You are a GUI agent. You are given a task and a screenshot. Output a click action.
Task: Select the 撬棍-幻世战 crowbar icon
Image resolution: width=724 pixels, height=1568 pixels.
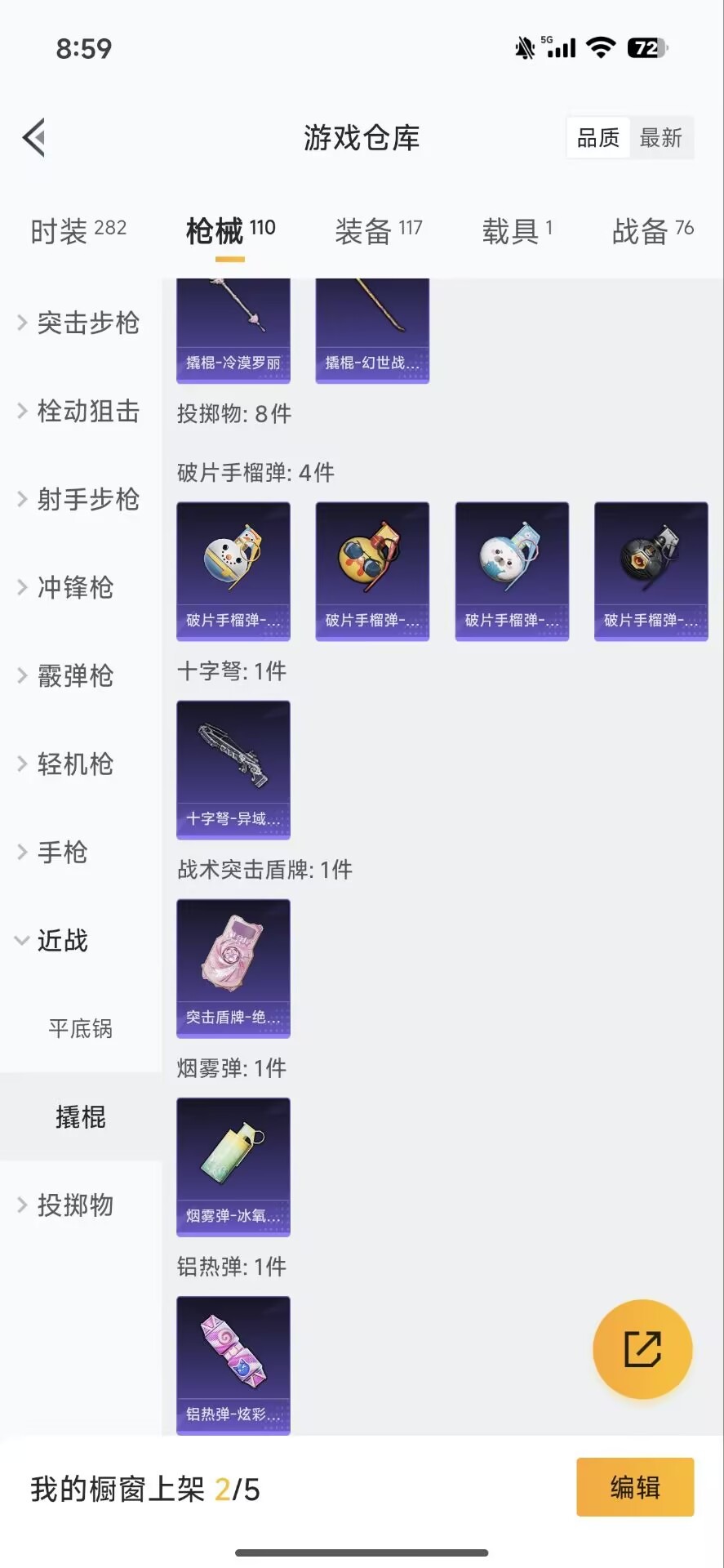click(x=372, y=327)
